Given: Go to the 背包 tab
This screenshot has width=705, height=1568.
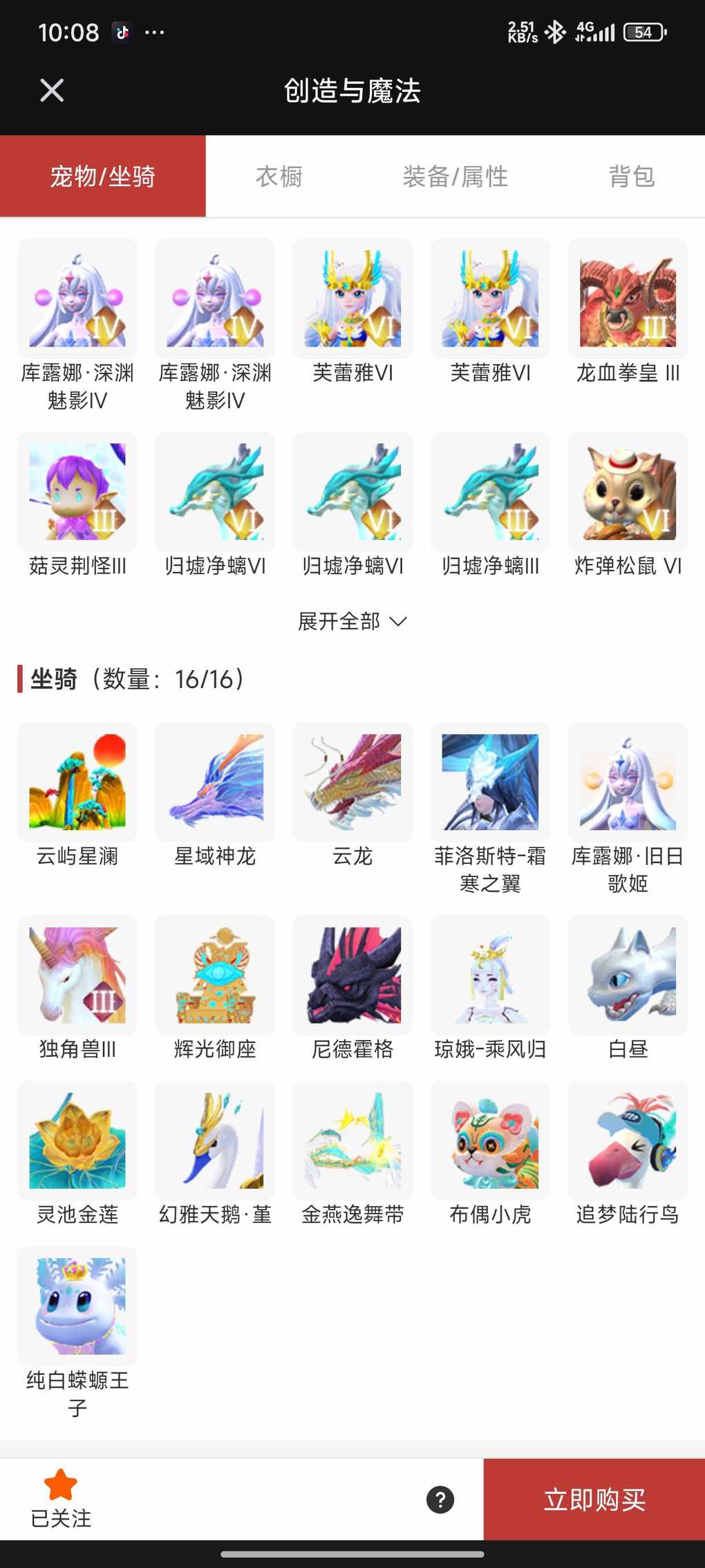Looking at the screenshot, I should (x=632, y=176).
